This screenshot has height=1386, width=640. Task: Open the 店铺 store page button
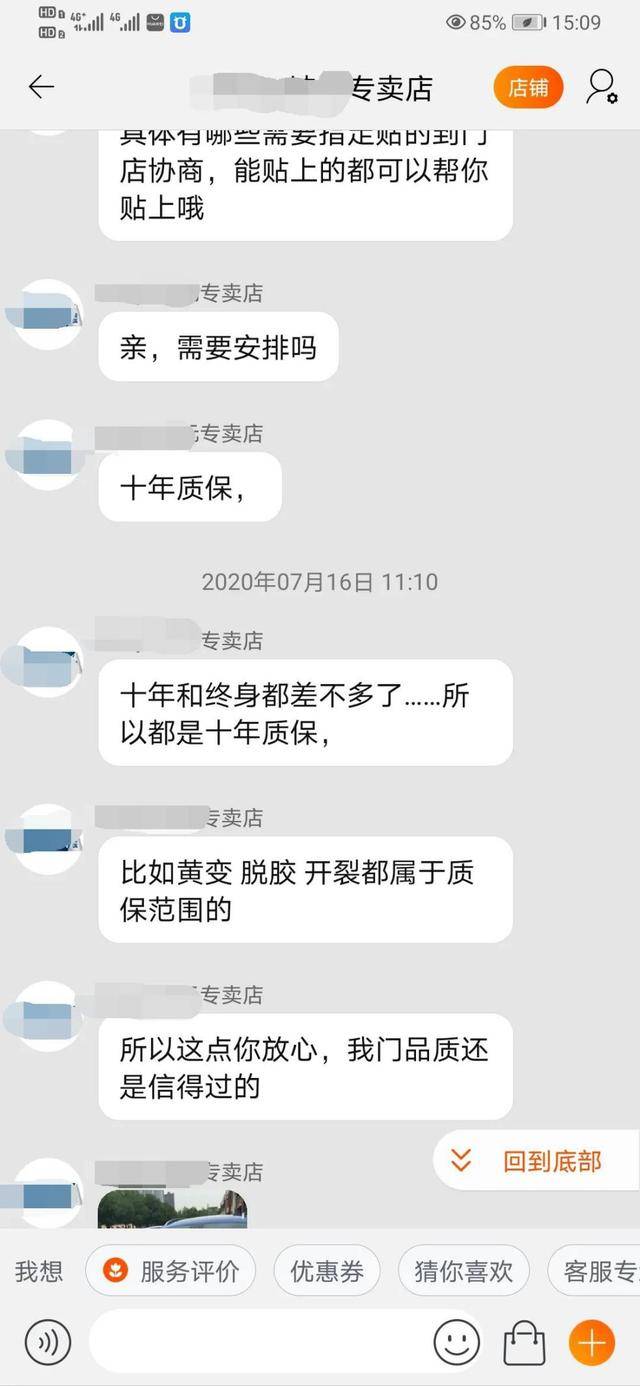tap(528, 88)
